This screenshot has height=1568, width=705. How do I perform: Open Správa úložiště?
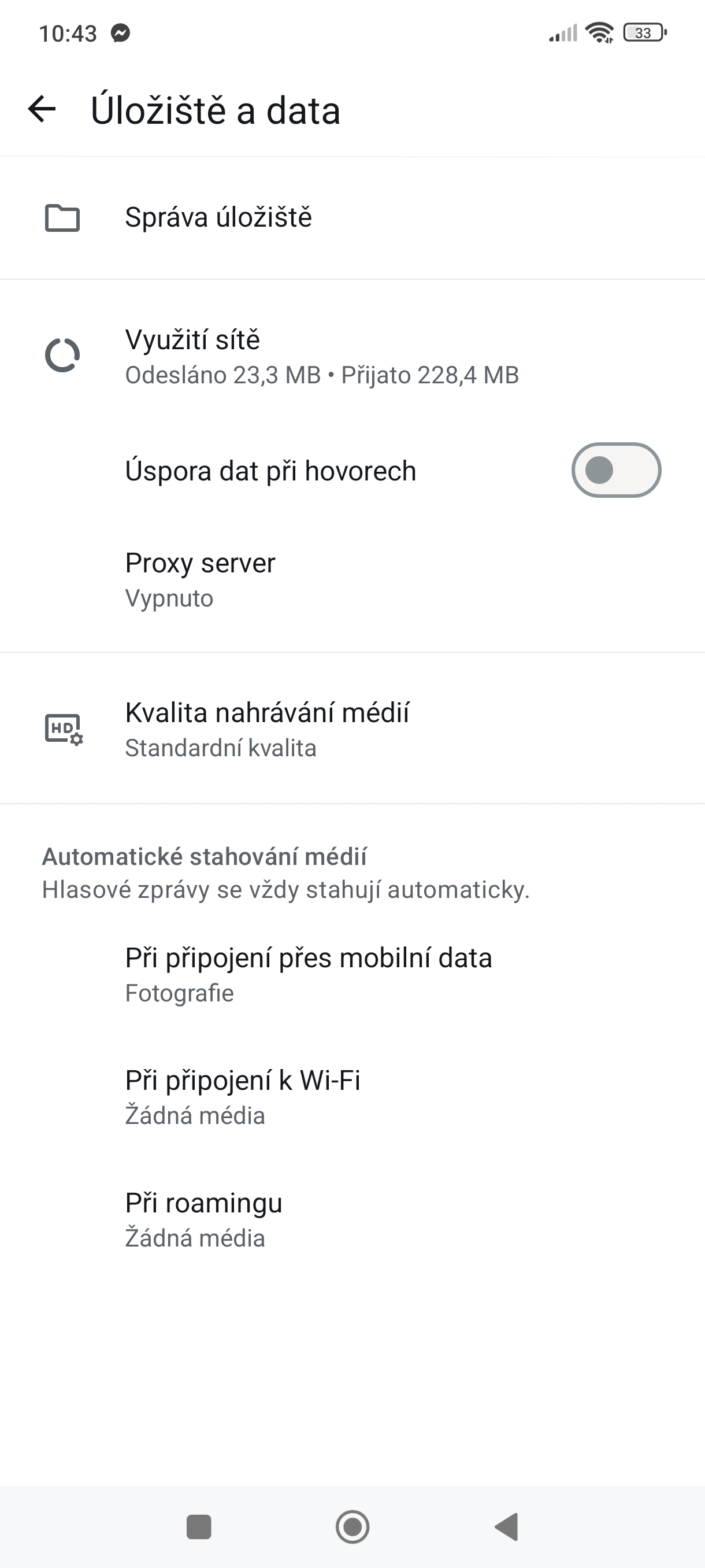(352, 218)
